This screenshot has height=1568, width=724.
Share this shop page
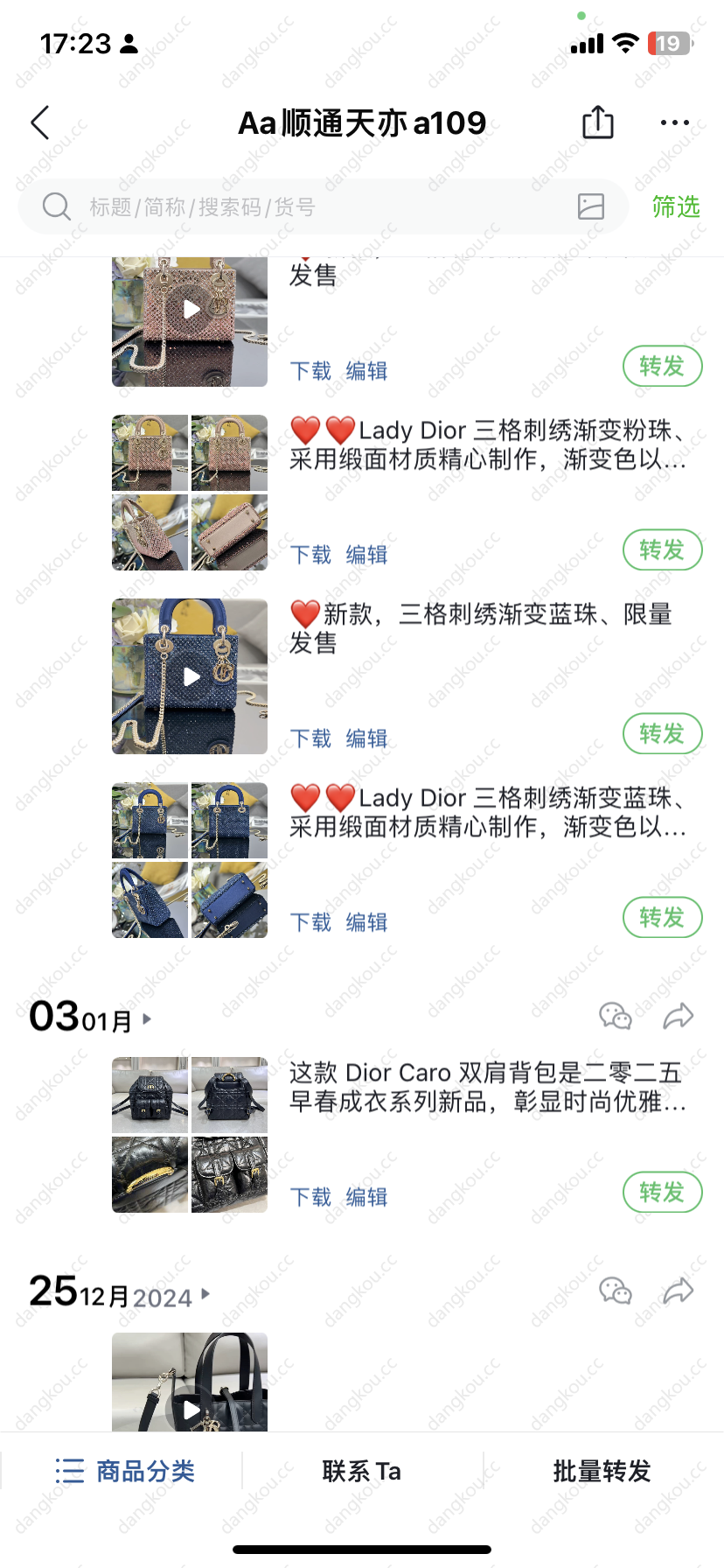598,122
